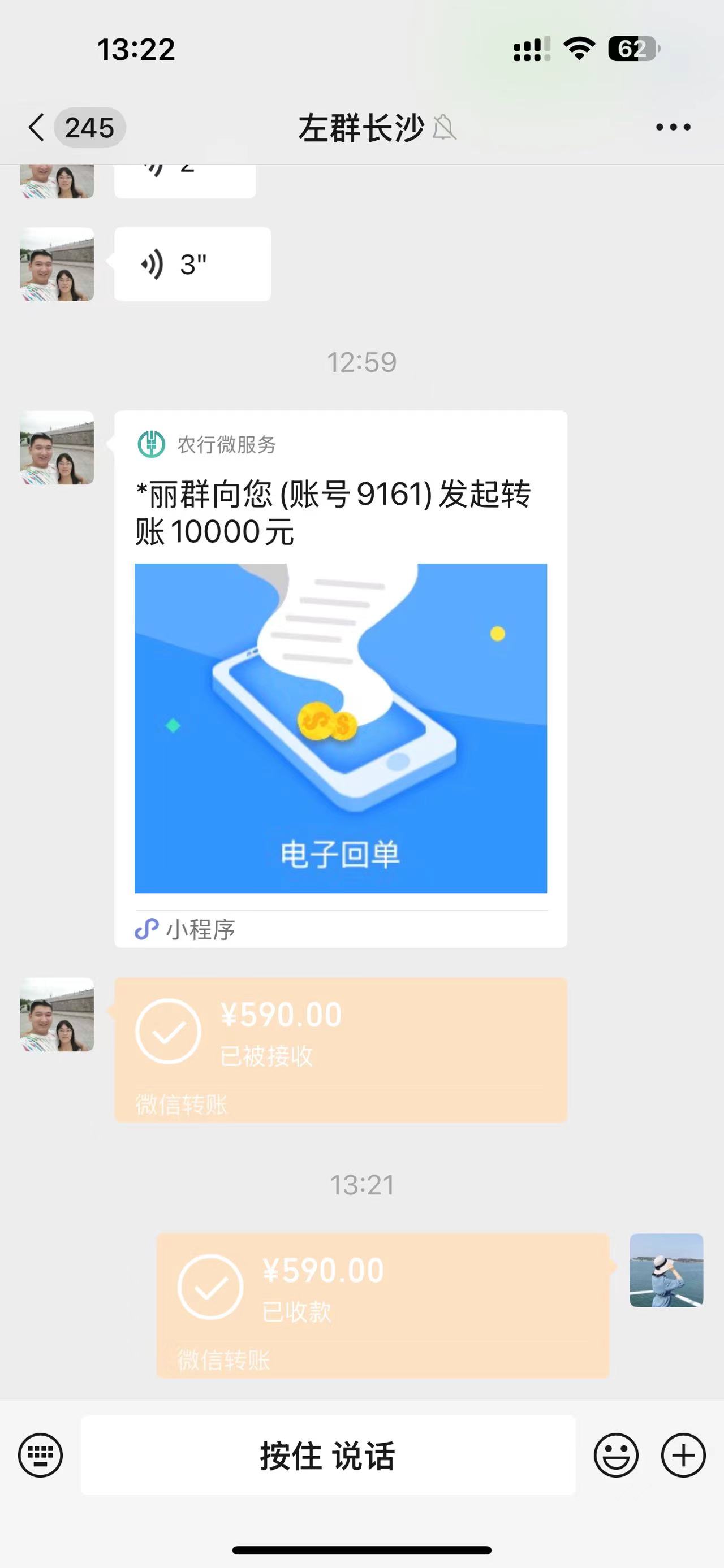724x1568 pixels.
Task: Open the ¥590.00 transfer marked 已收款
Action: coord(383,1305)
